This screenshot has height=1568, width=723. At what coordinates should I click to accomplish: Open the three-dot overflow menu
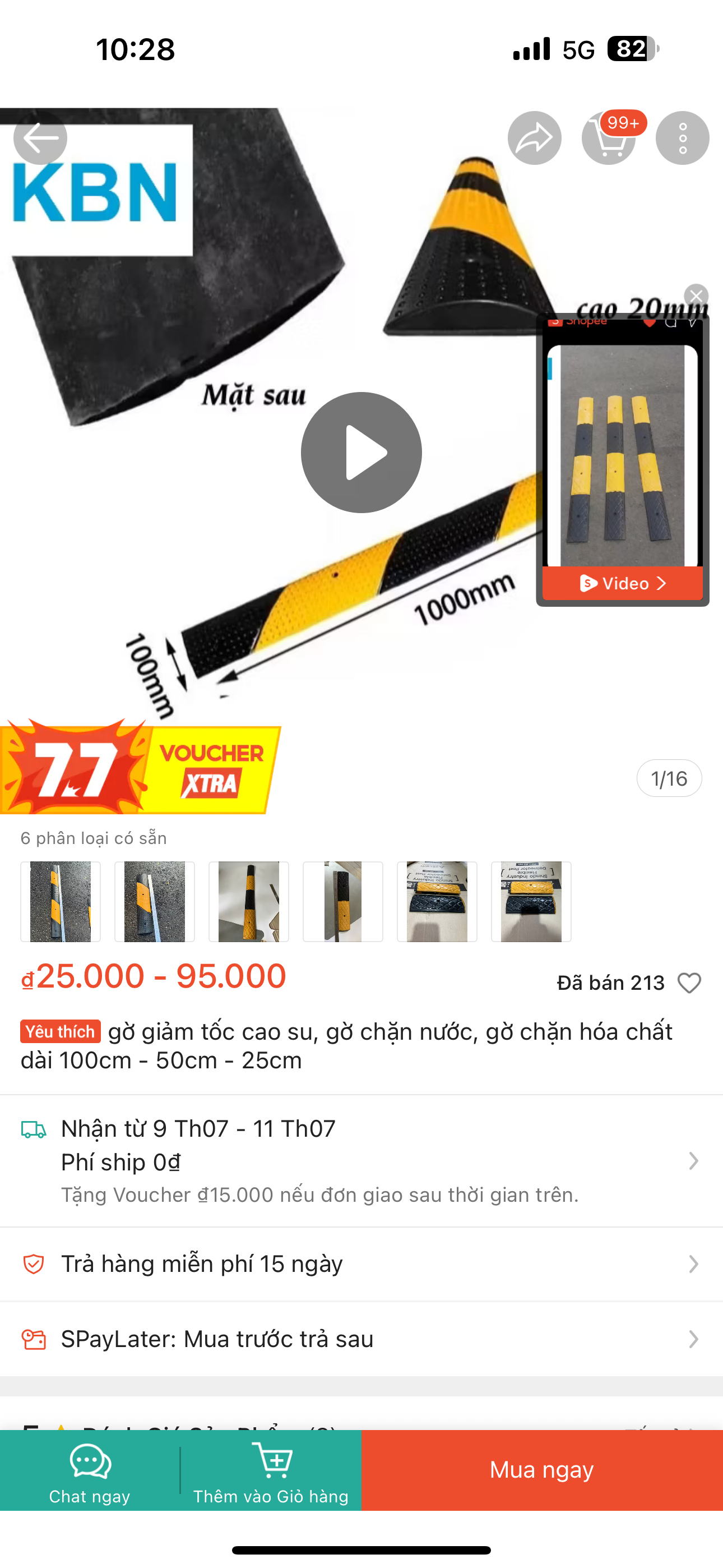coord(682,138)
